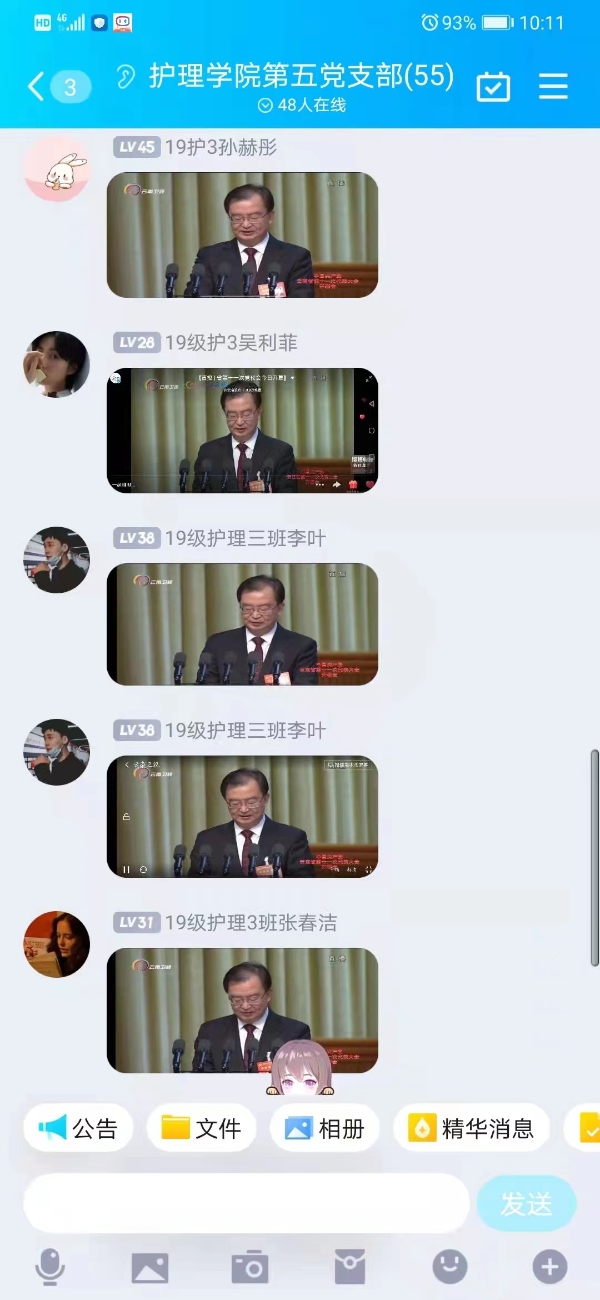Open image sent by 19护3孙赫彤
The height and width of the screenshot is (1300, 600).
point(242,235)
